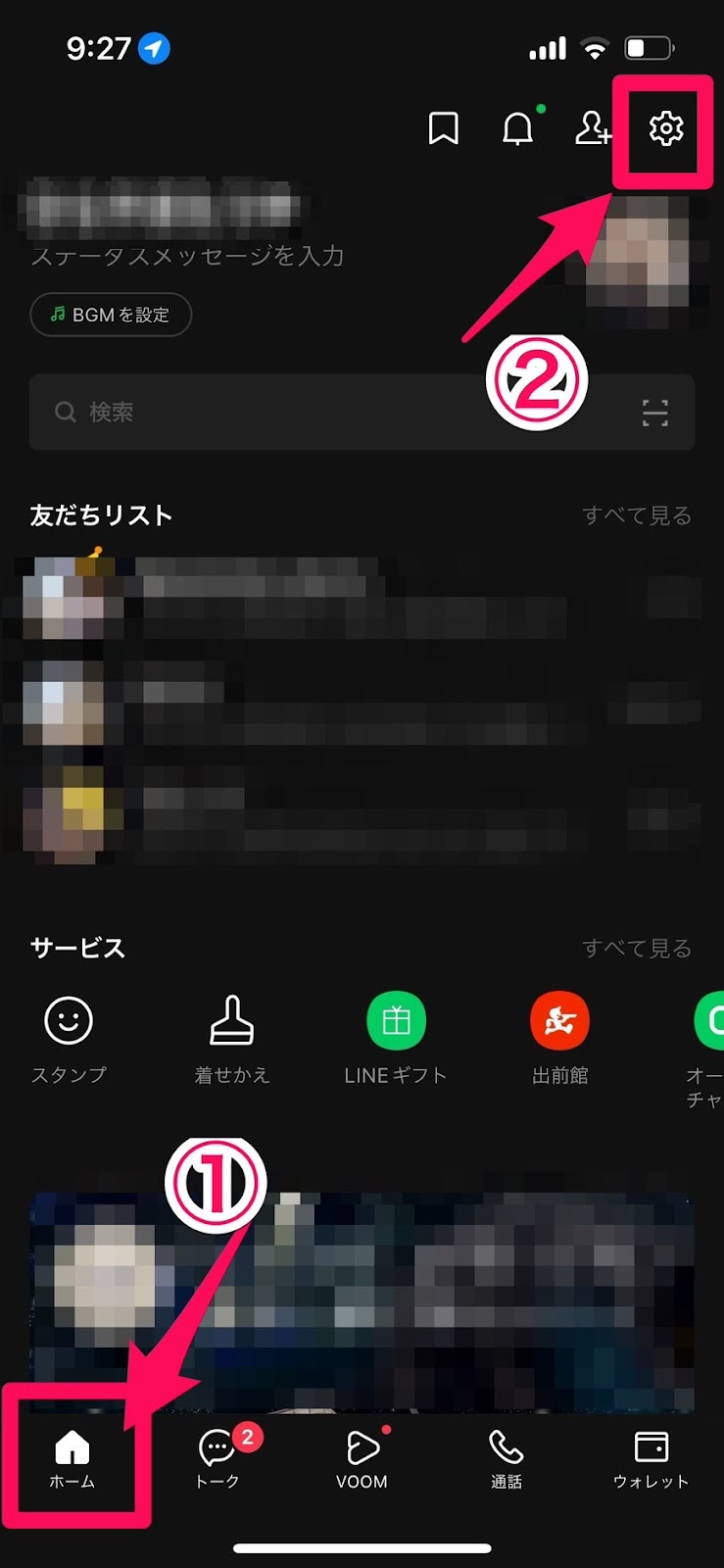The width and height of the screenshot is (724, 1568).
Task: Tap the BGMを設定 button
Action: pos(111,315)
